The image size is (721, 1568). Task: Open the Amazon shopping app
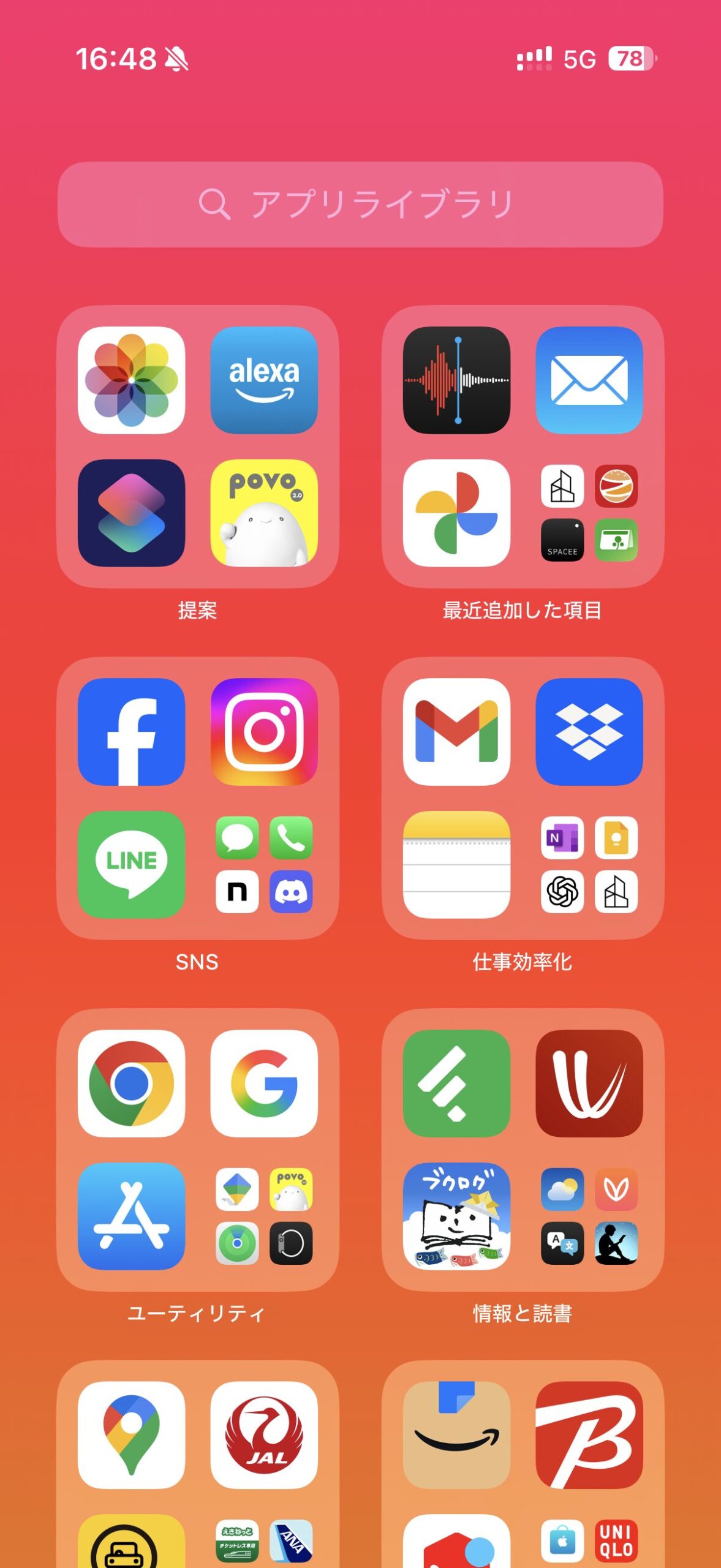pos(456,1434)
